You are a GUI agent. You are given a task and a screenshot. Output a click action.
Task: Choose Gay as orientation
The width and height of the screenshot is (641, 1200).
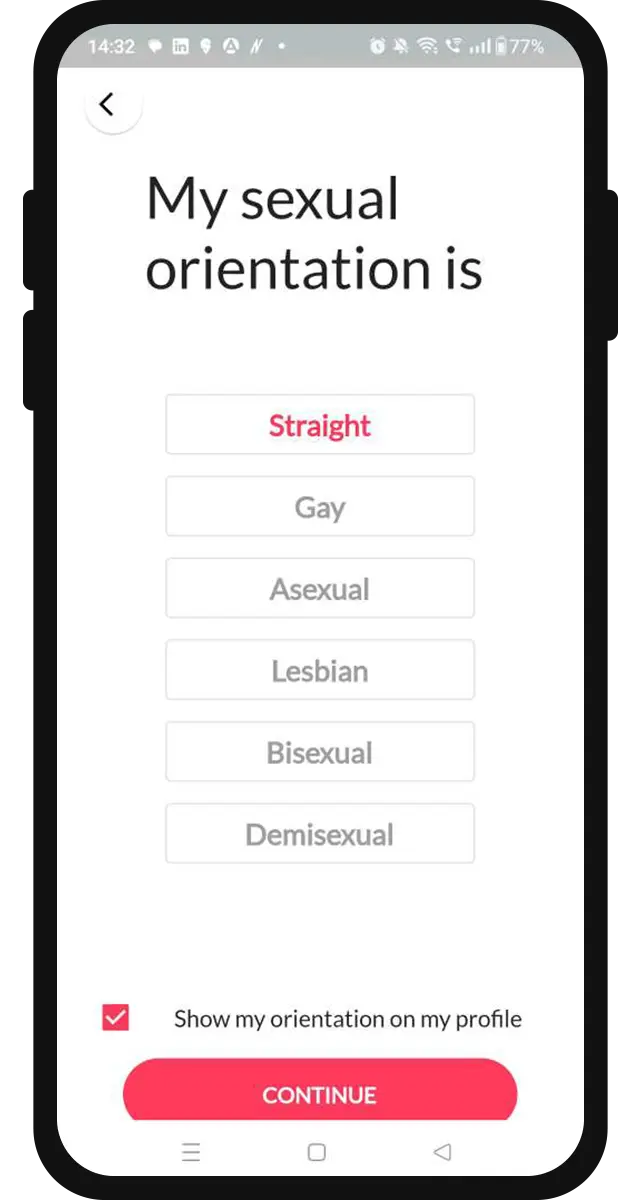[320, 507]
